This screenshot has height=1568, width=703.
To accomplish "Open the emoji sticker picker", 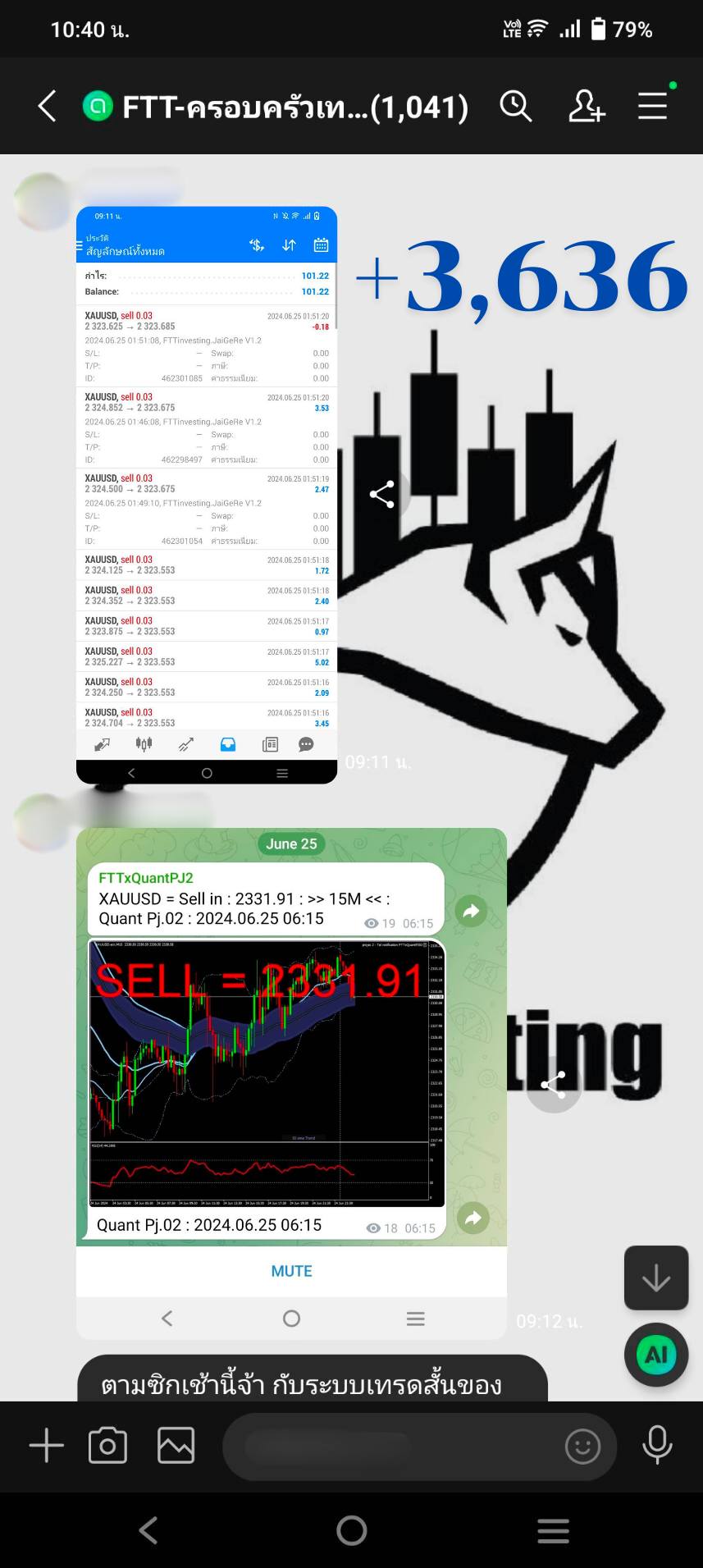I will point(582,1446).
